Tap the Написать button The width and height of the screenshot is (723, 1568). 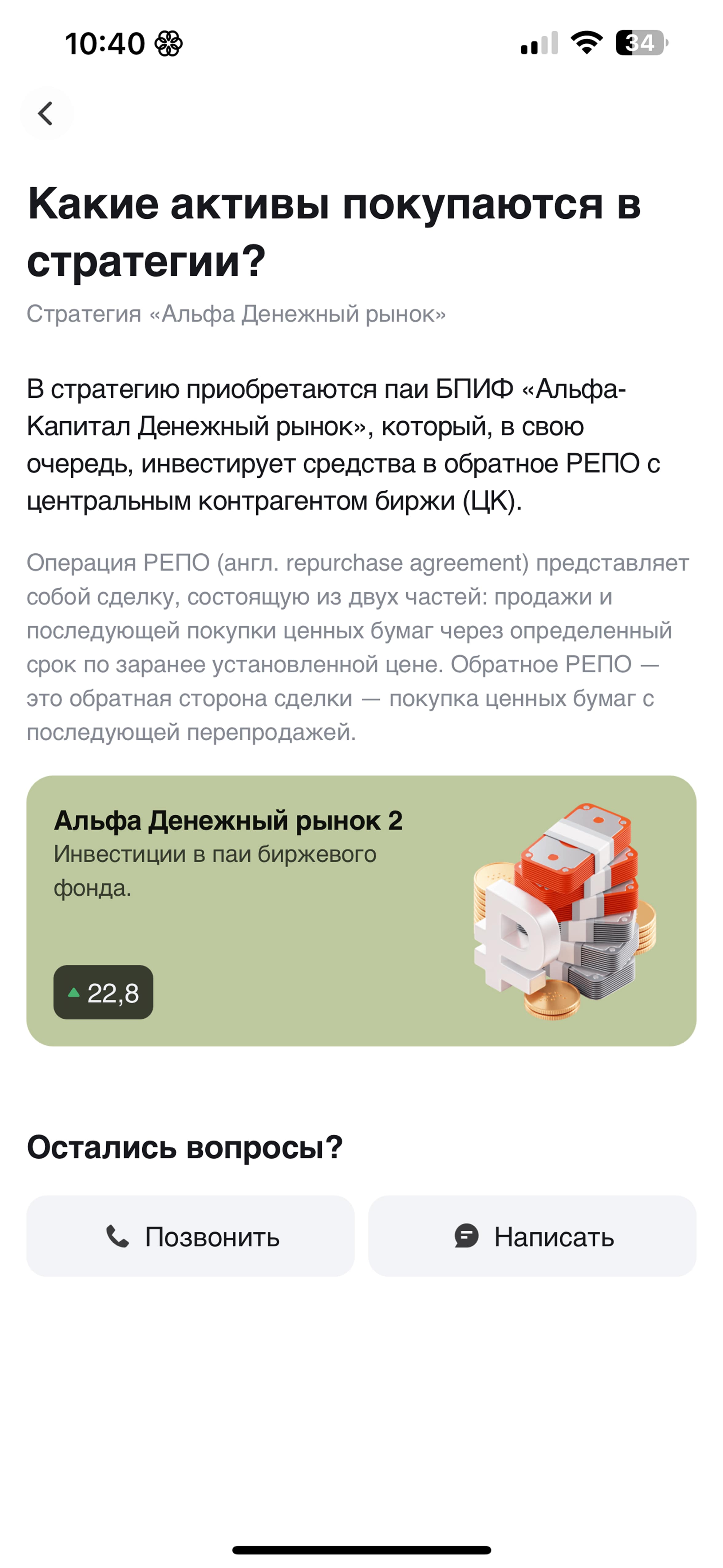(532, 1236)
